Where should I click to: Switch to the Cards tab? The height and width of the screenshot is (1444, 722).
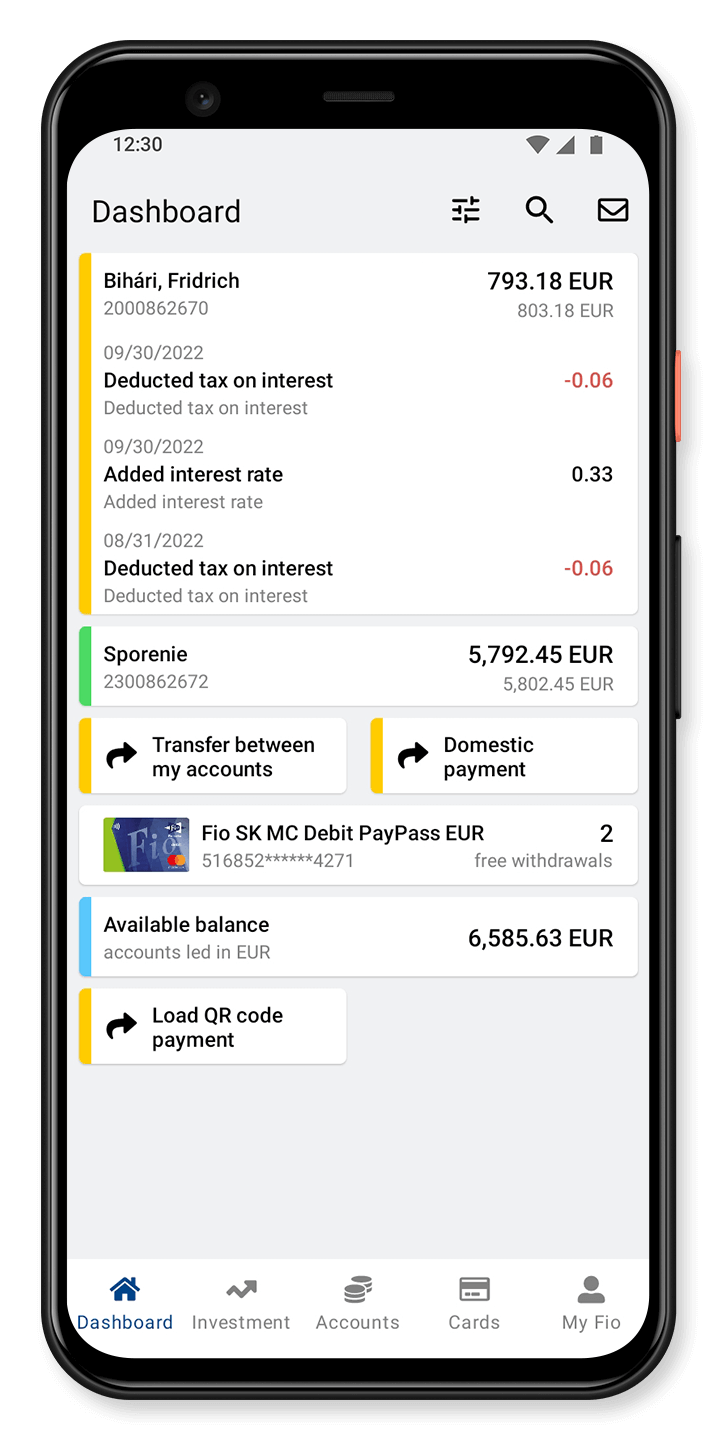(474, 1304)
